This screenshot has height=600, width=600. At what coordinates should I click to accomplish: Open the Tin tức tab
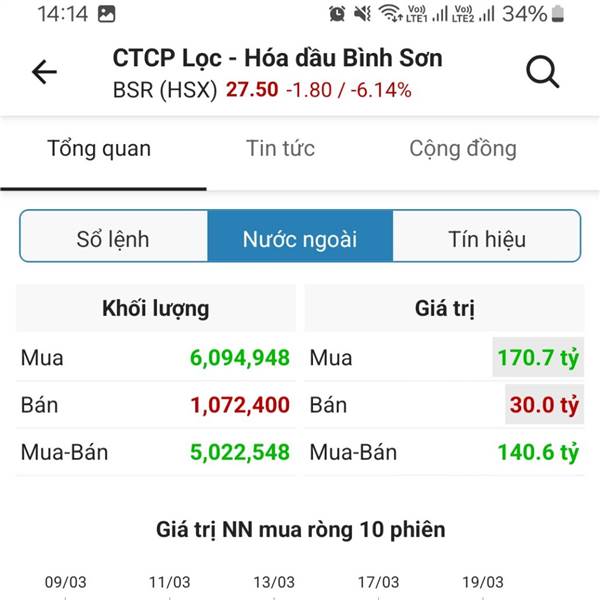pos(280,150)
